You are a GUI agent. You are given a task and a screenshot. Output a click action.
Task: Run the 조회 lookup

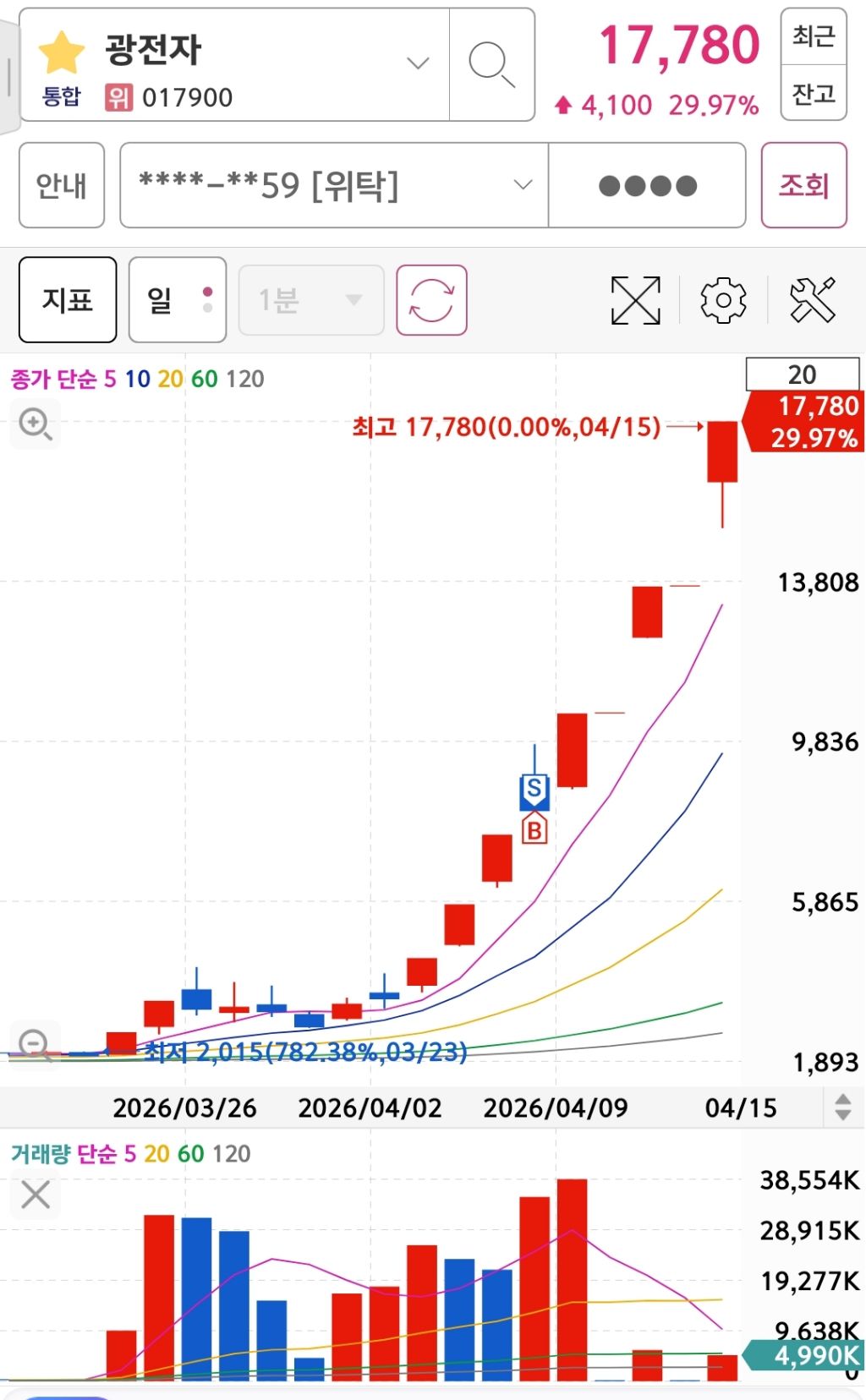(803, 185)
